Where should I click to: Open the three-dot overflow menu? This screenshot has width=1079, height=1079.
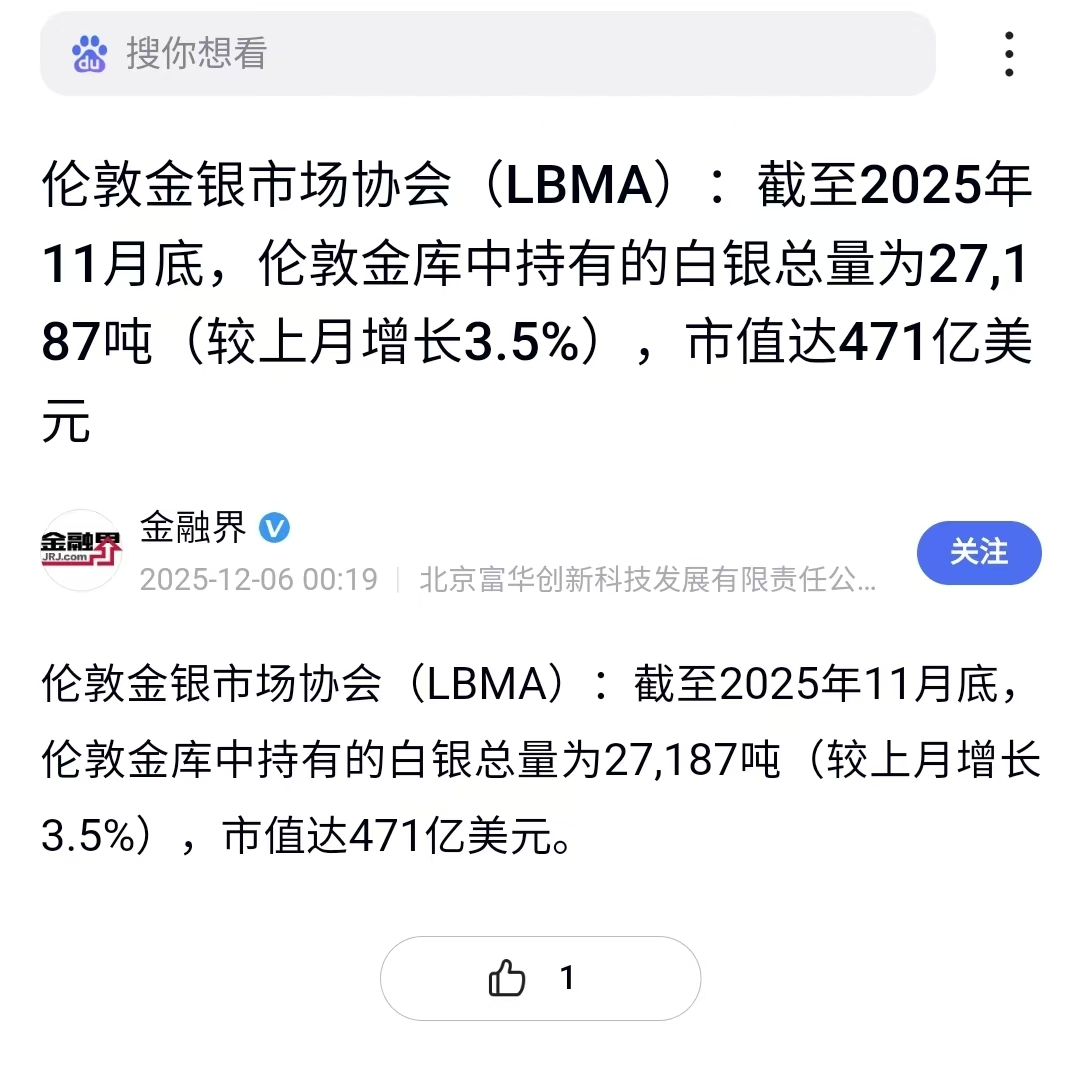1009,54
